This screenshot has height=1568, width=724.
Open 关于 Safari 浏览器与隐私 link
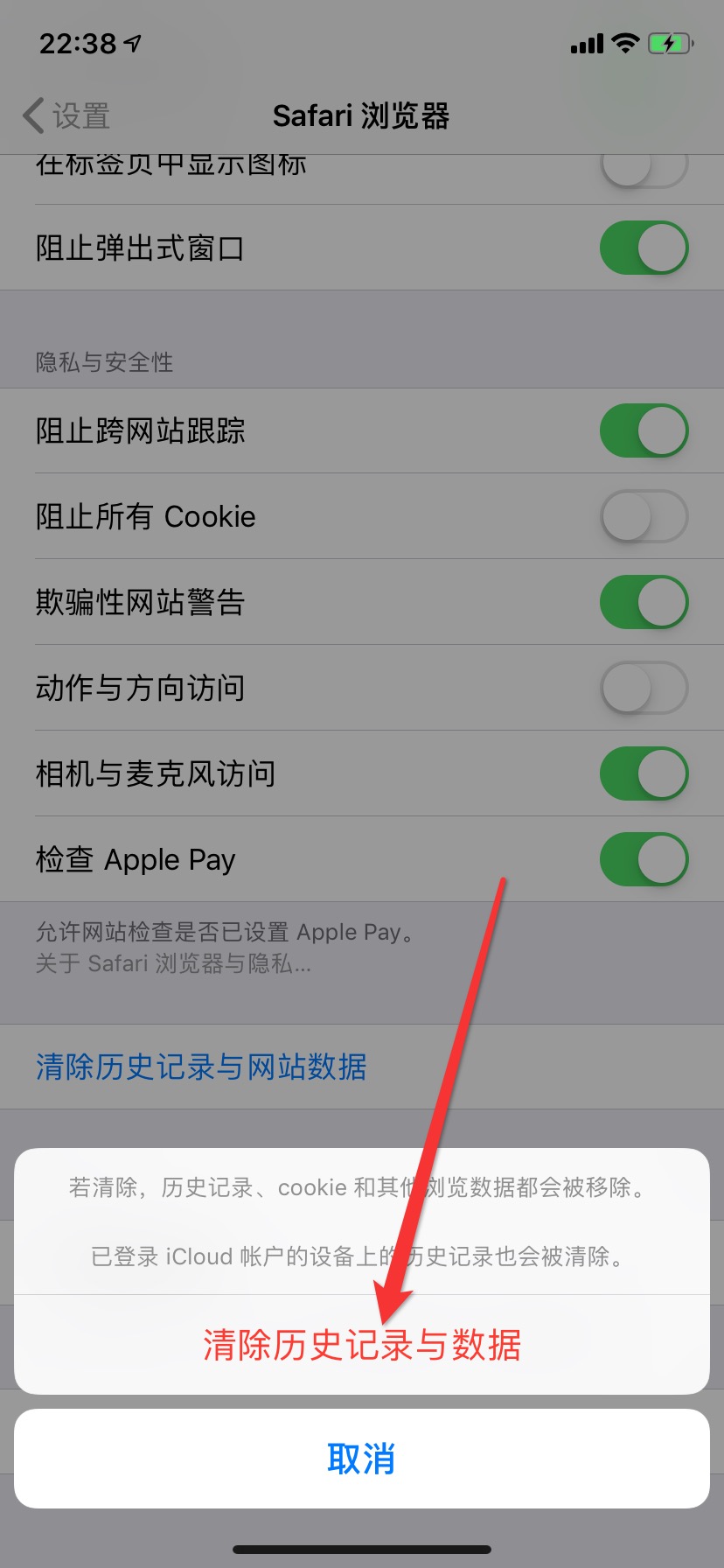click(x=173, y=964)
